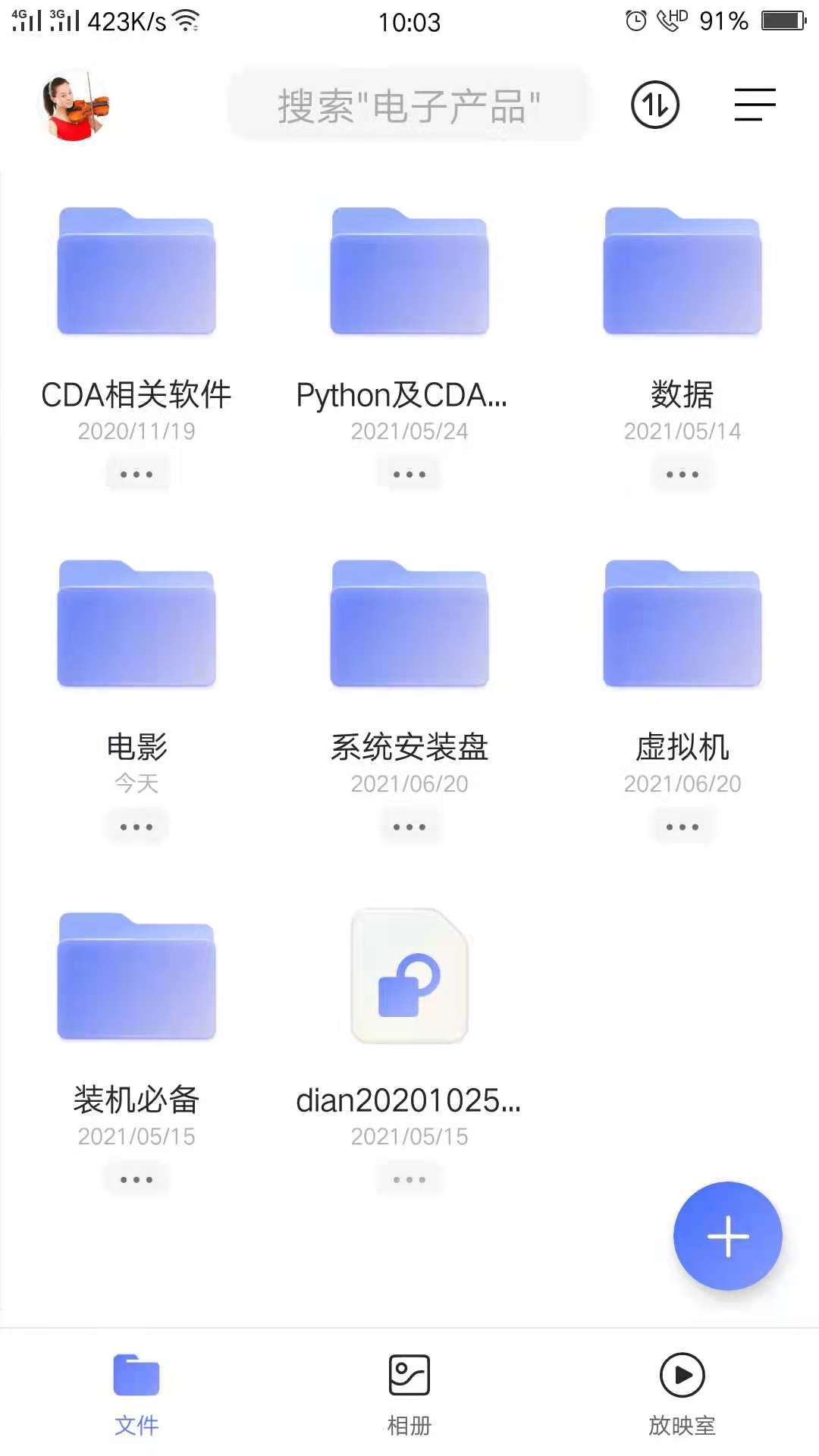This screenshot has width=819, height=1456.
Task: Show more options for CDA相关软件
Action: tap(136, 475)
